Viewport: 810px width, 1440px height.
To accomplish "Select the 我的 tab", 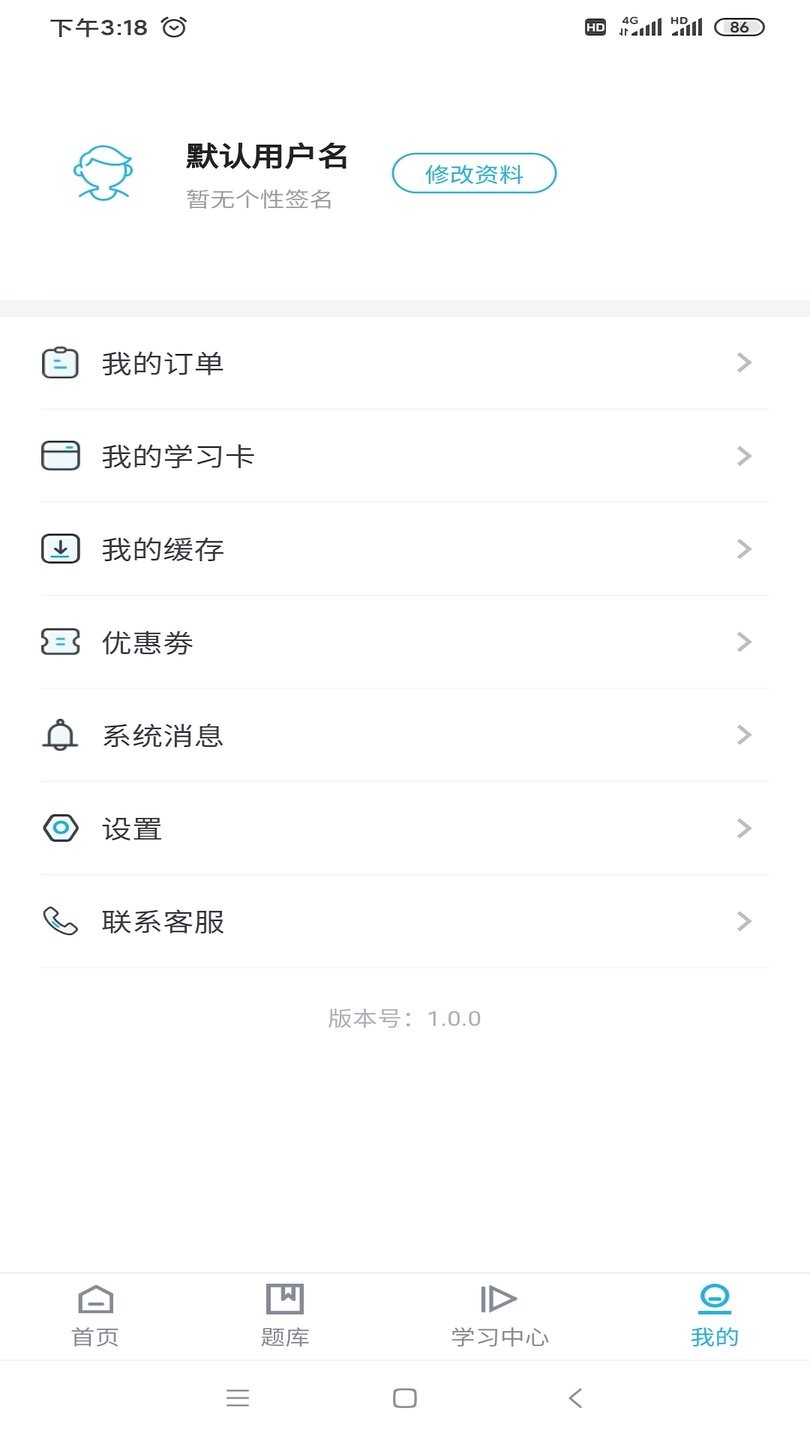I will [x=714, y=1315].
